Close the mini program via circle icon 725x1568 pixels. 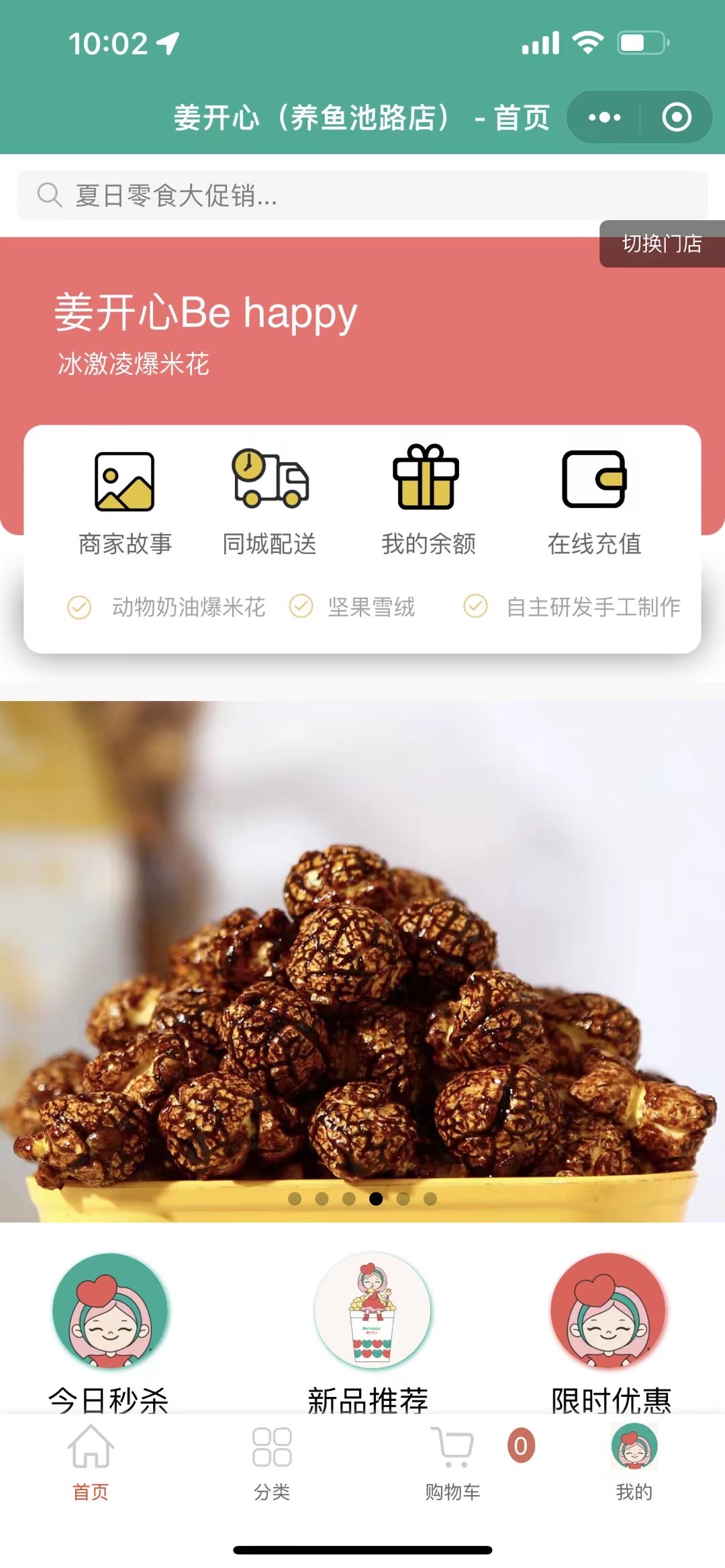tap(676, 117)
